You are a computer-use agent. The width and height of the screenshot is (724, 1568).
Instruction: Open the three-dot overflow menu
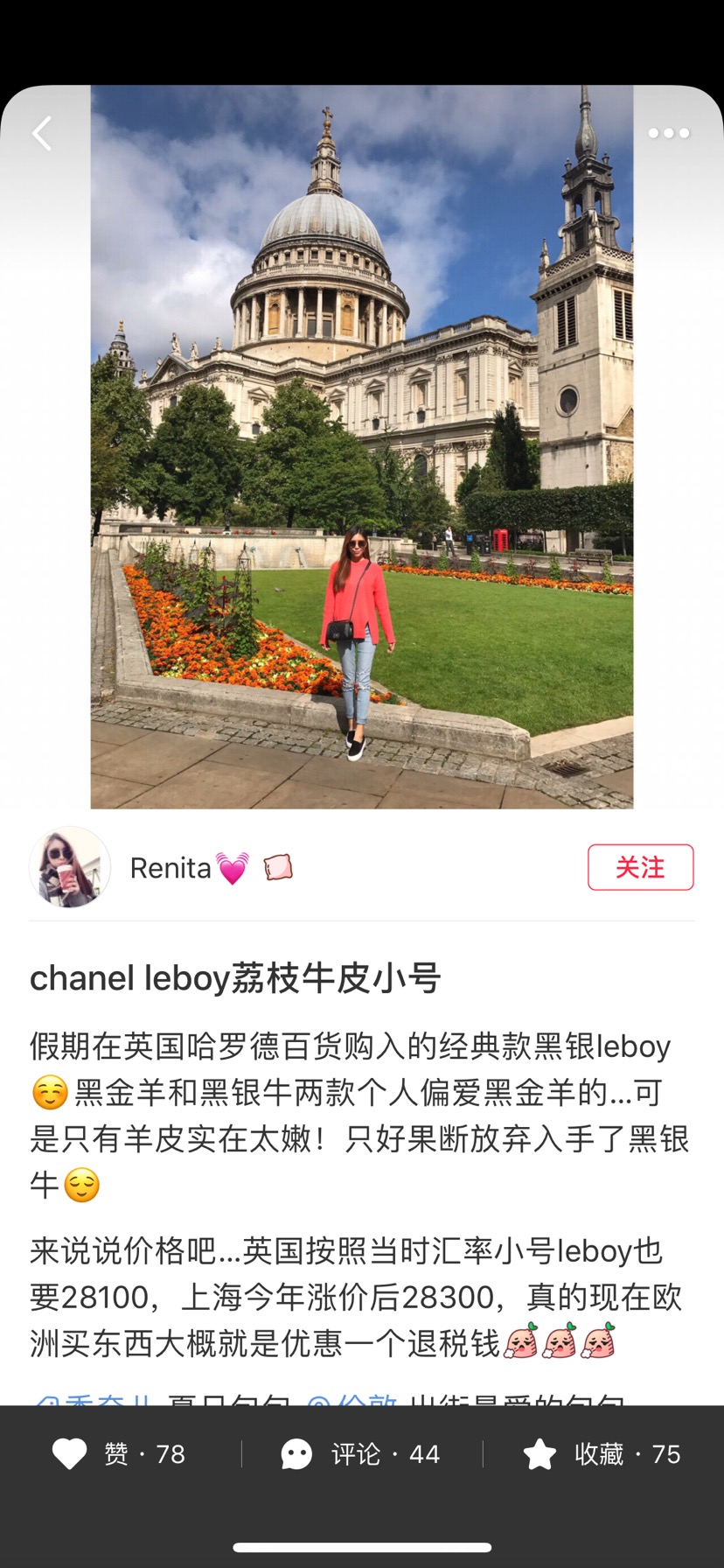click(x=669, y=134)
